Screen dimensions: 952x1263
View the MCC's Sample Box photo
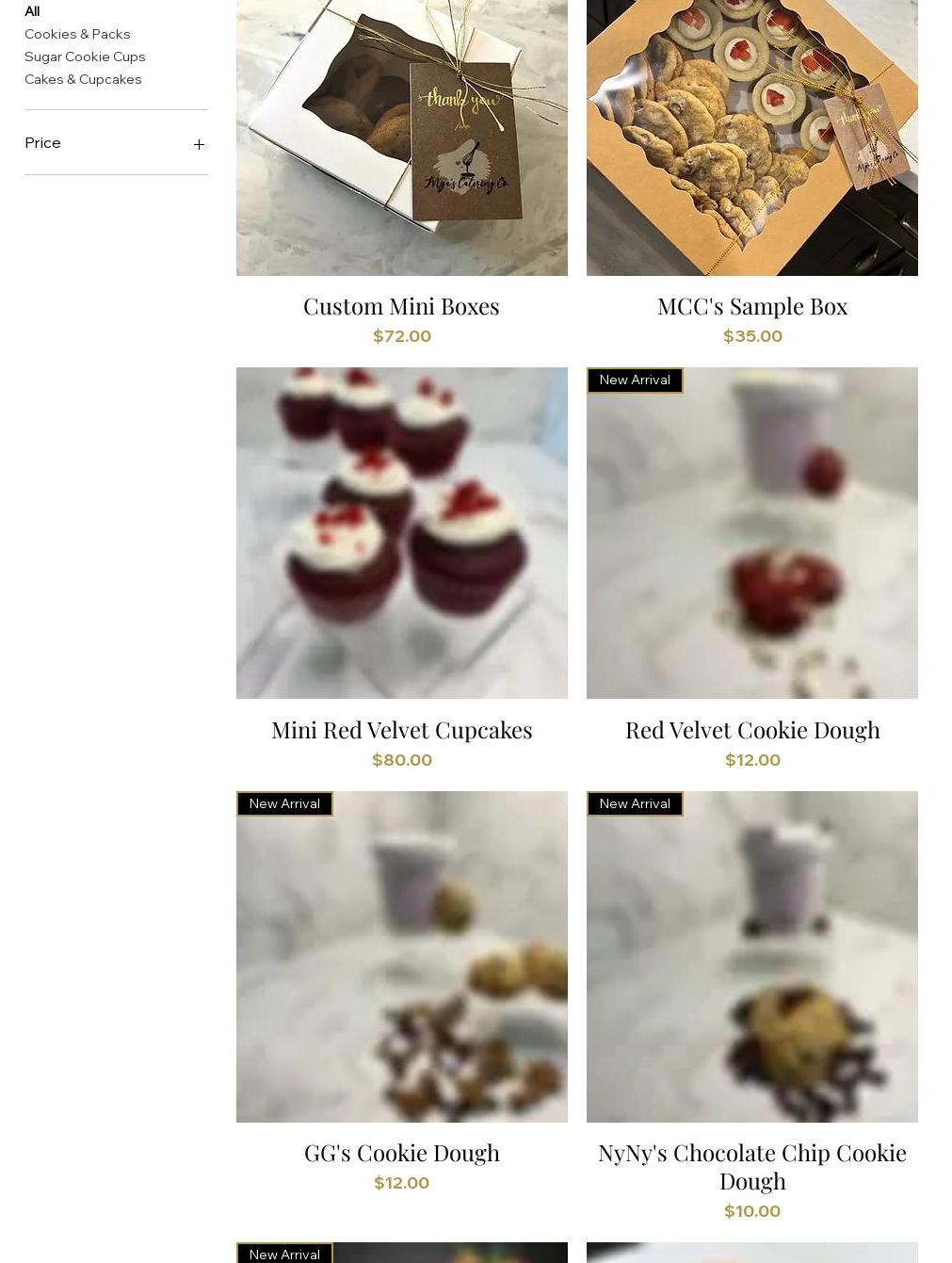tap(751, 138)
